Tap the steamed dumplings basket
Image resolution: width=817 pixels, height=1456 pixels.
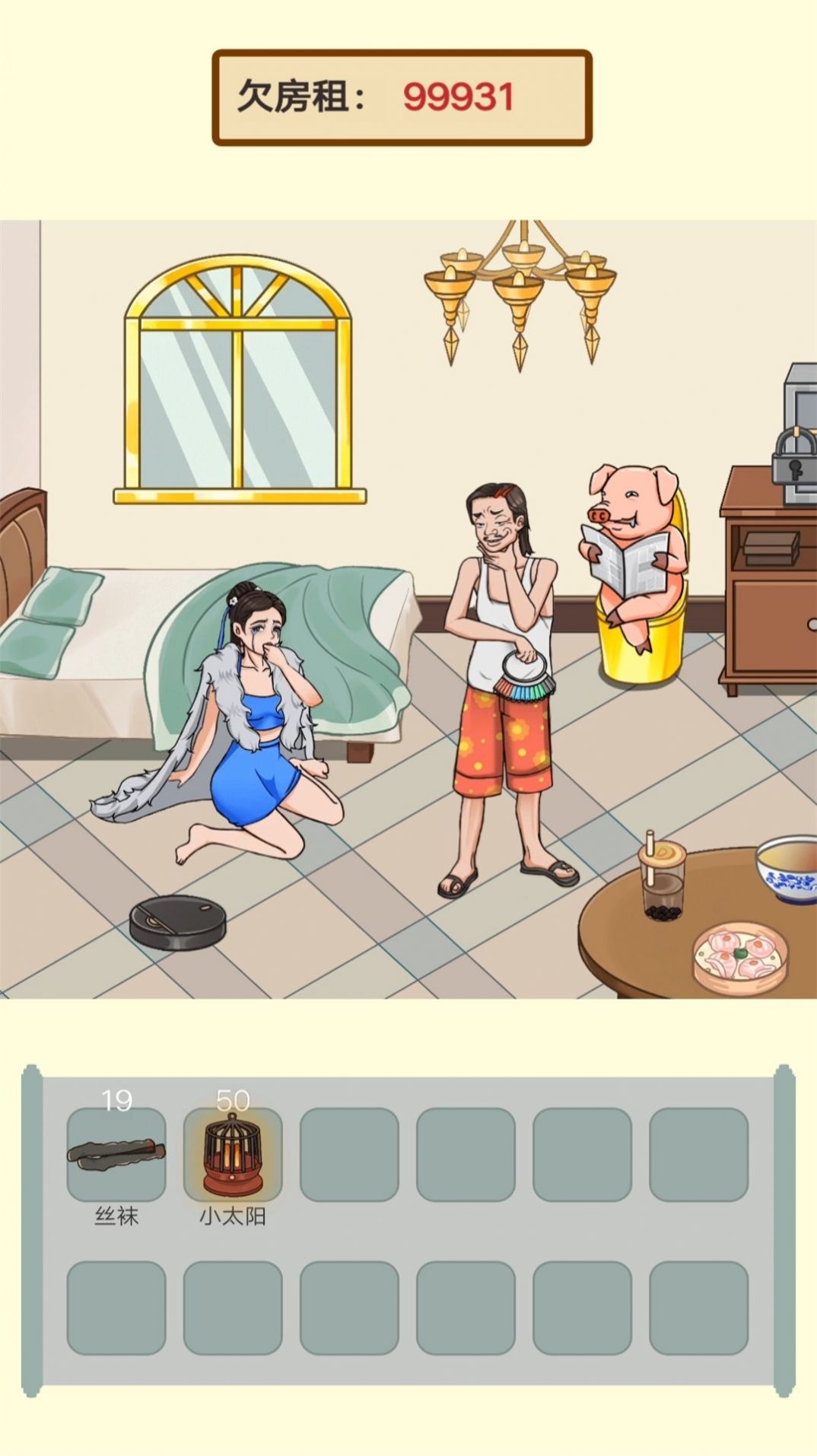point(739,958)
